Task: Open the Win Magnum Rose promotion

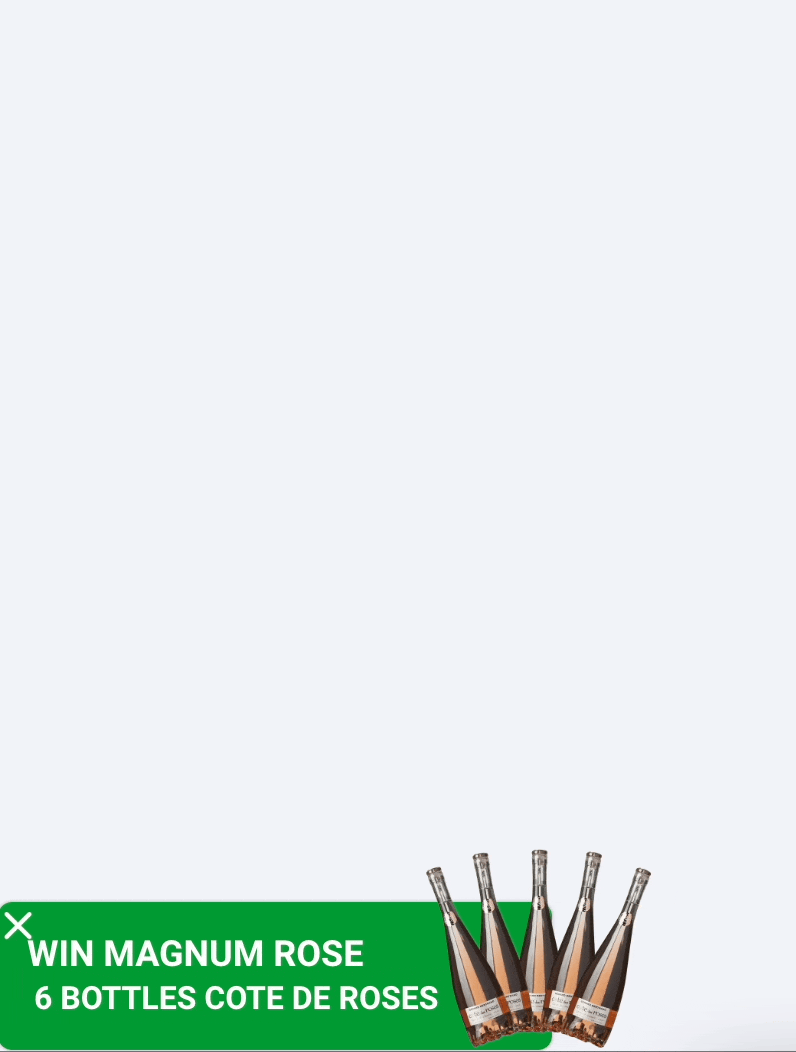Action: click(236, 977)
